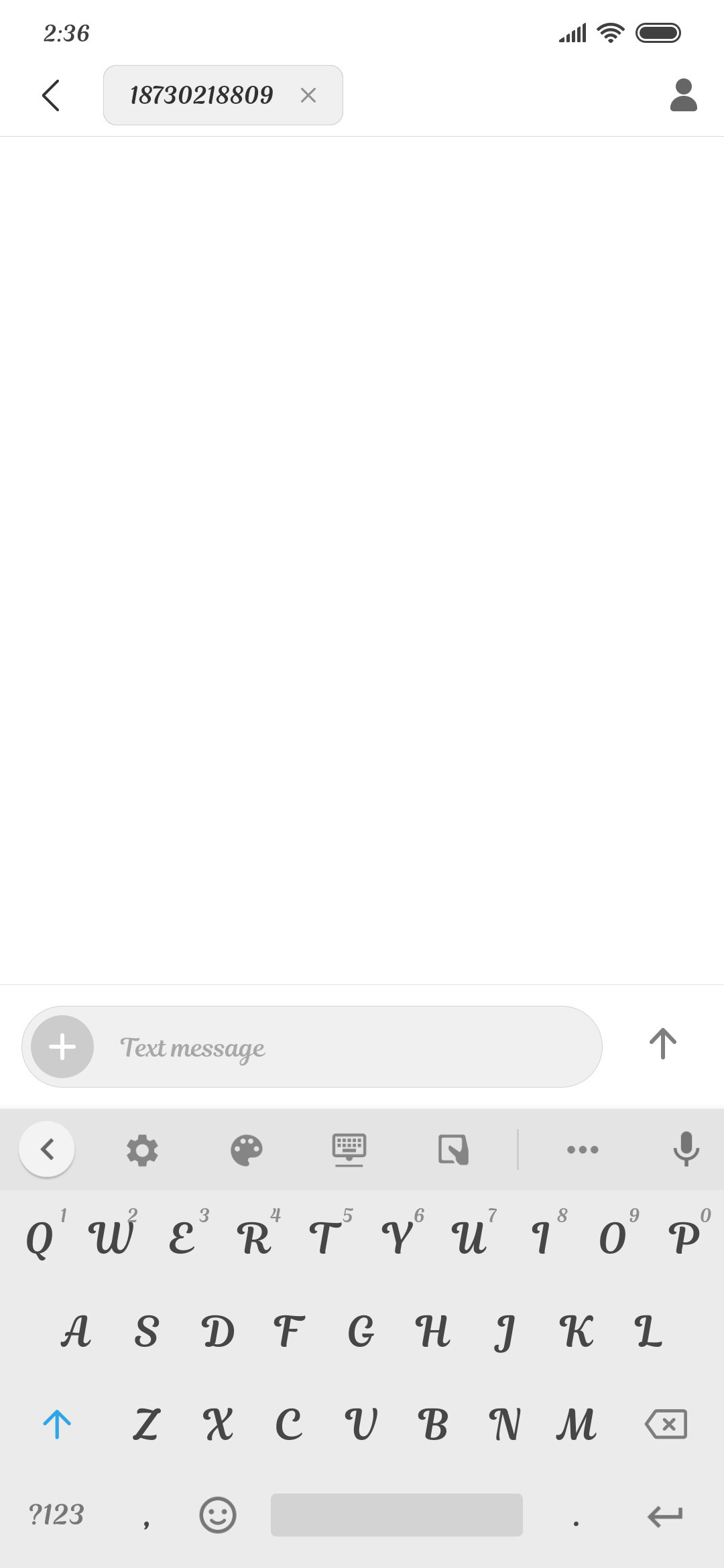This screenshot has height=1568, width=724.
Task: Go back using the top-left arrow
Action: tap(51, 95)
